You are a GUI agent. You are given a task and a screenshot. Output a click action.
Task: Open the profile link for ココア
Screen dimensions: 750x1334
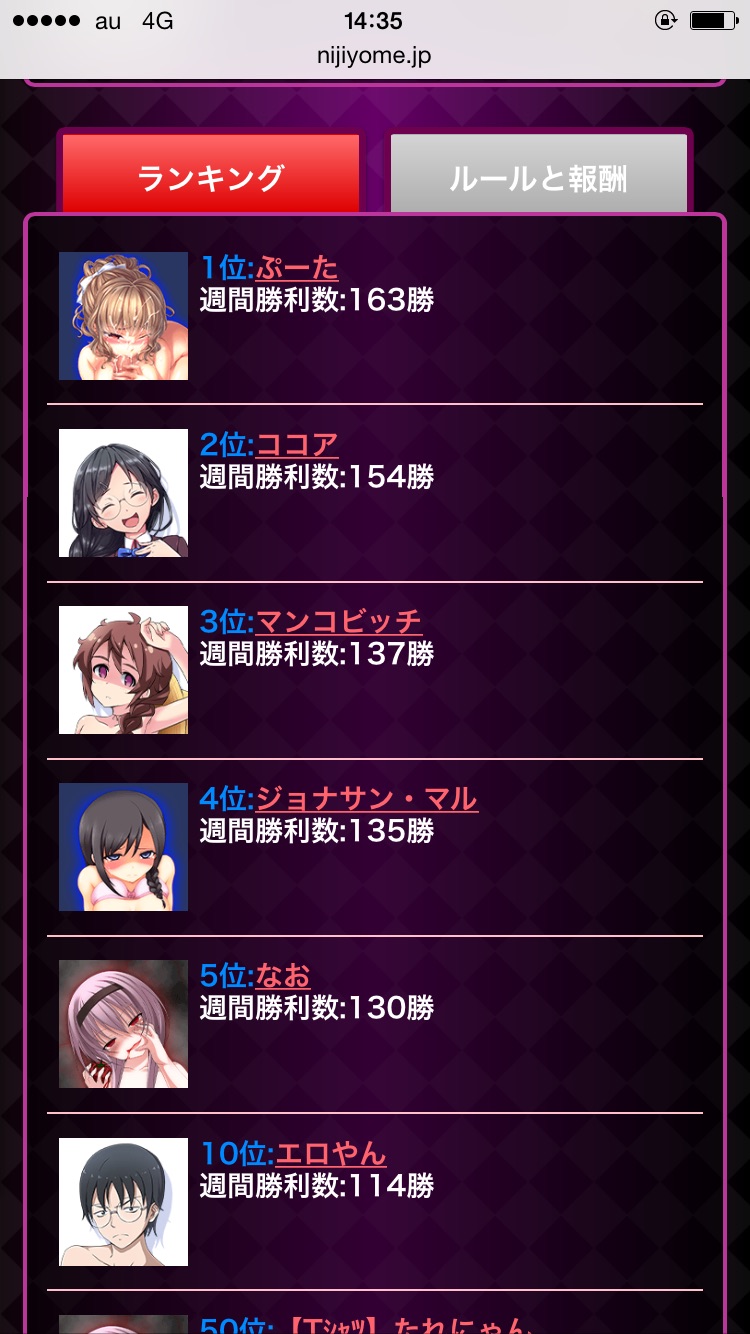[297, 445]
